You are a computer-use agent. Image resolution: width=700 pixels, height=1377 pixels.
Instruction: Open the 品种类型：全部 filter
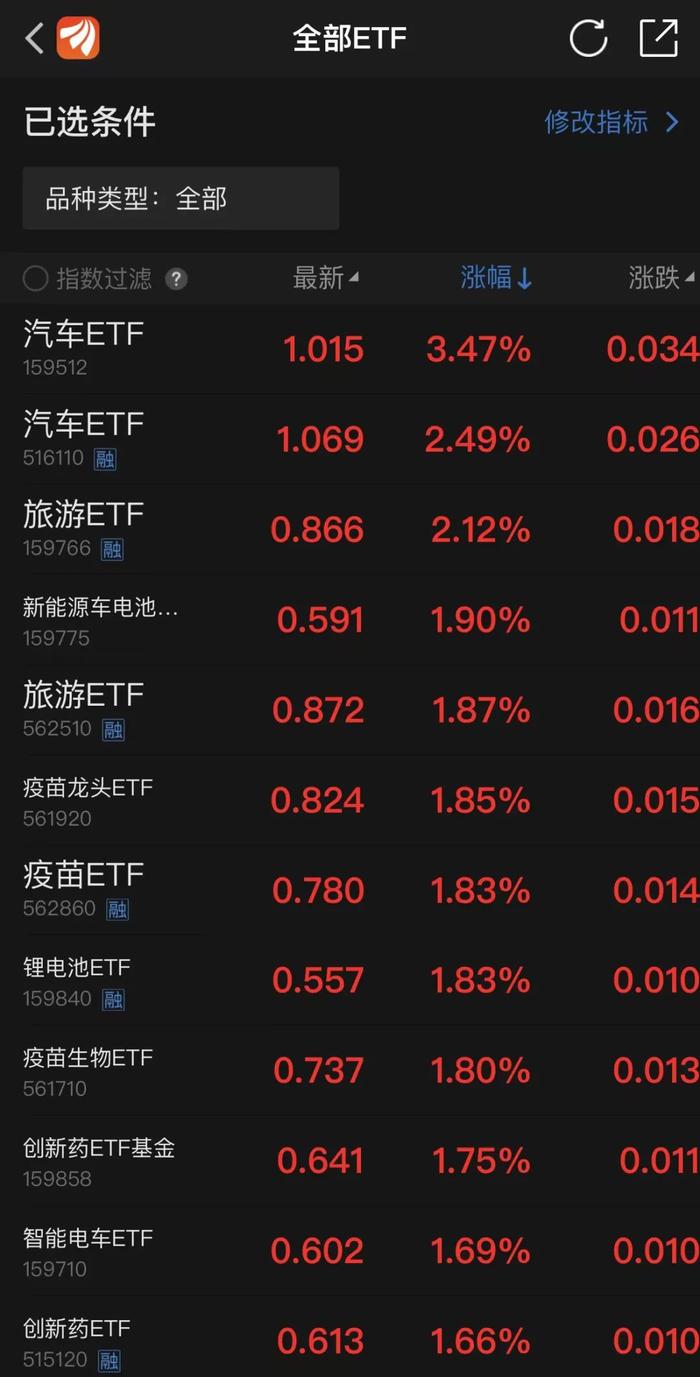coord(181,198)
